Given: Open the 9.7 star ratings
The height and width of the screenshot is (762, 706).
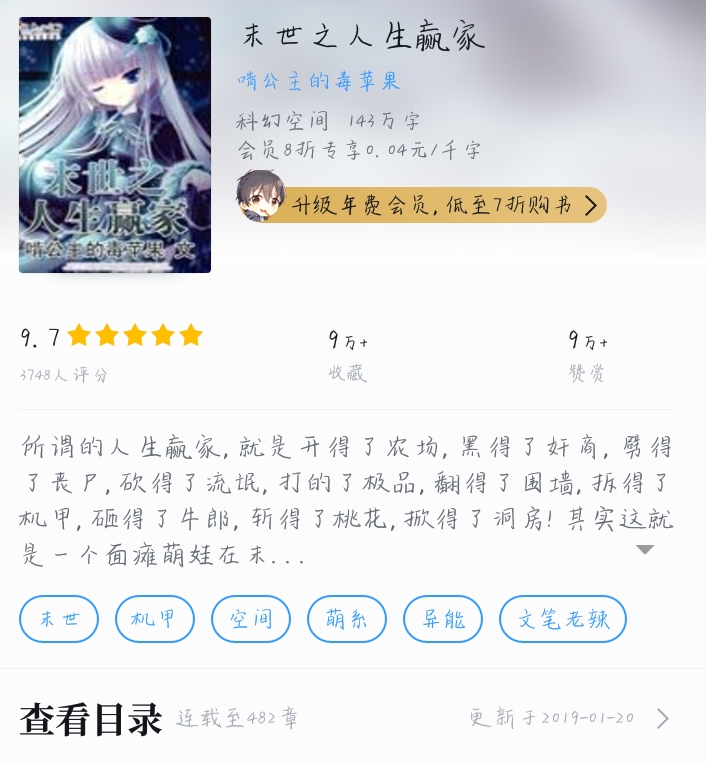Looking at the screenshot, I should [112, 337].
